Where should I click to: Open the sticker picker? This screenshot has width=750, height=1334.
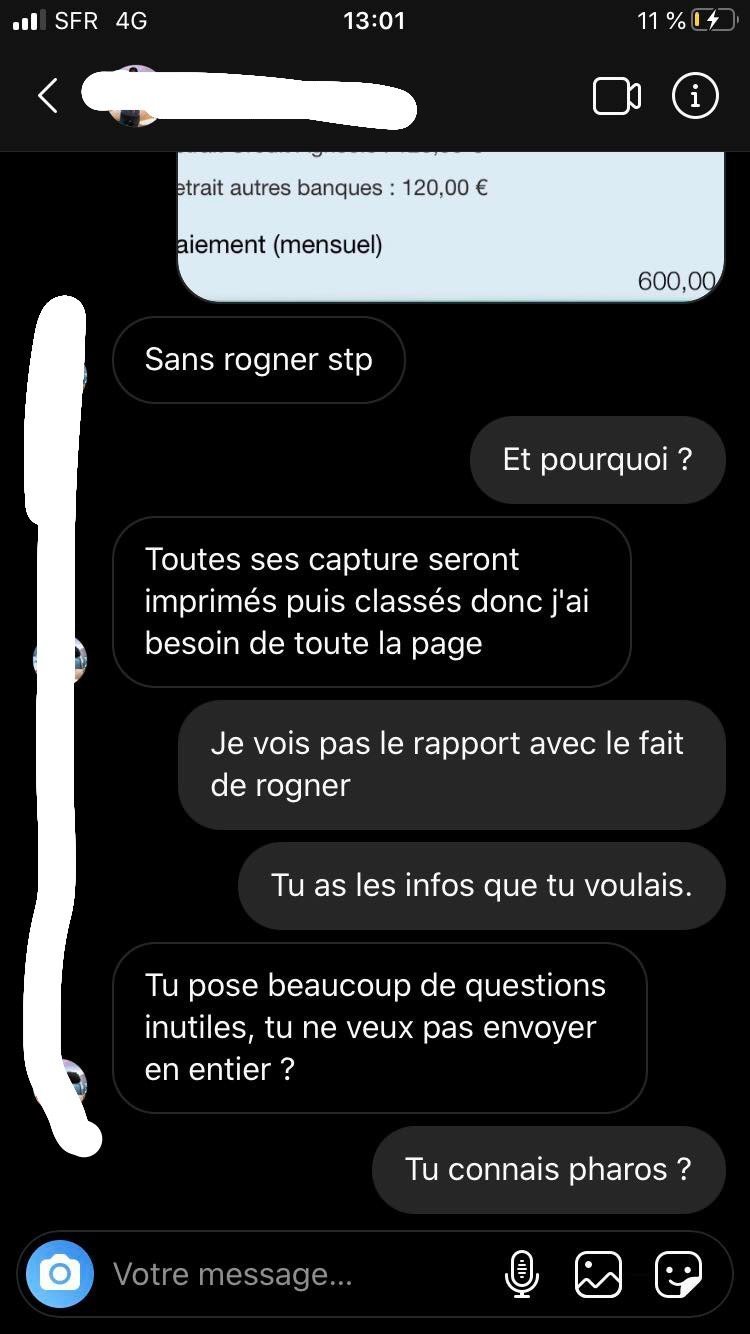click(678, 1274)
